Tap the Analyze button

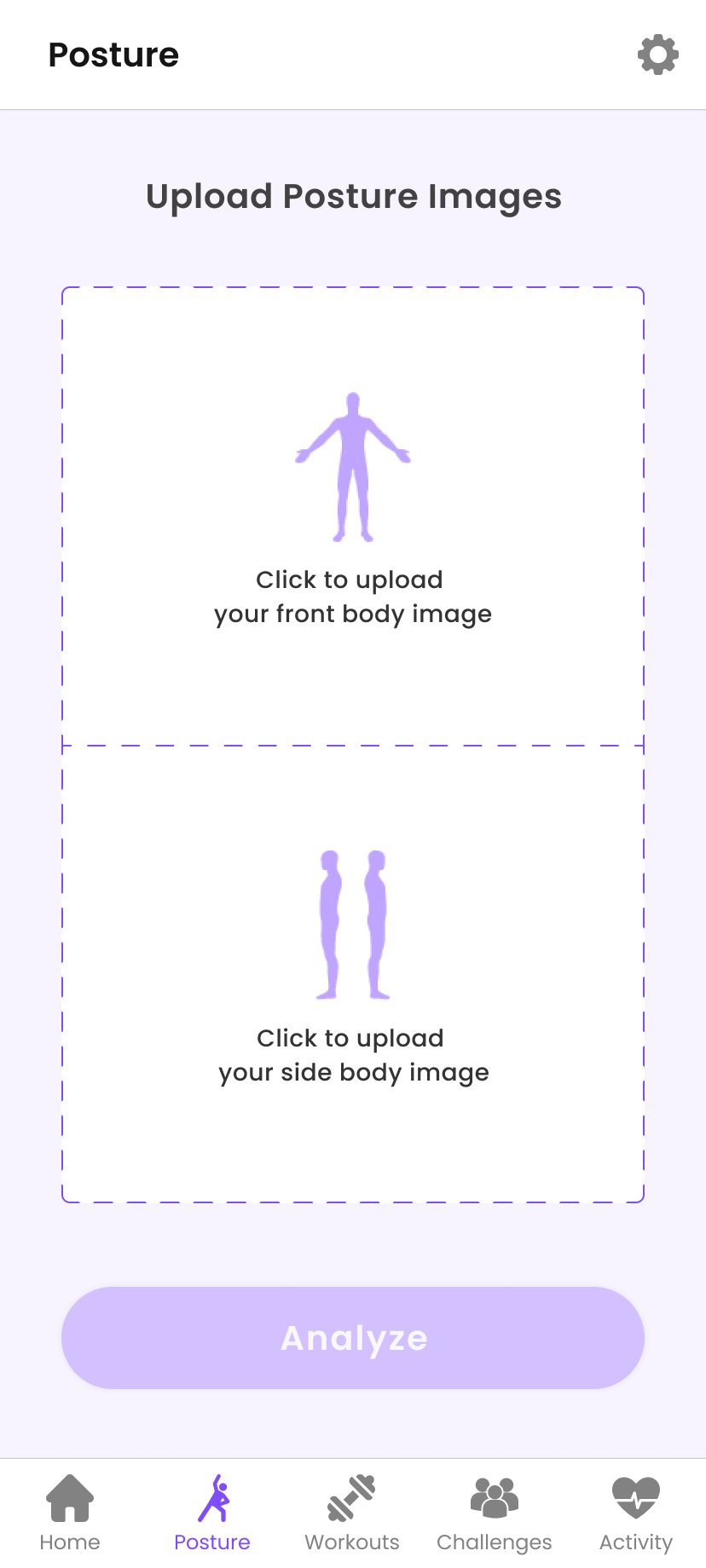[353, 1337]
